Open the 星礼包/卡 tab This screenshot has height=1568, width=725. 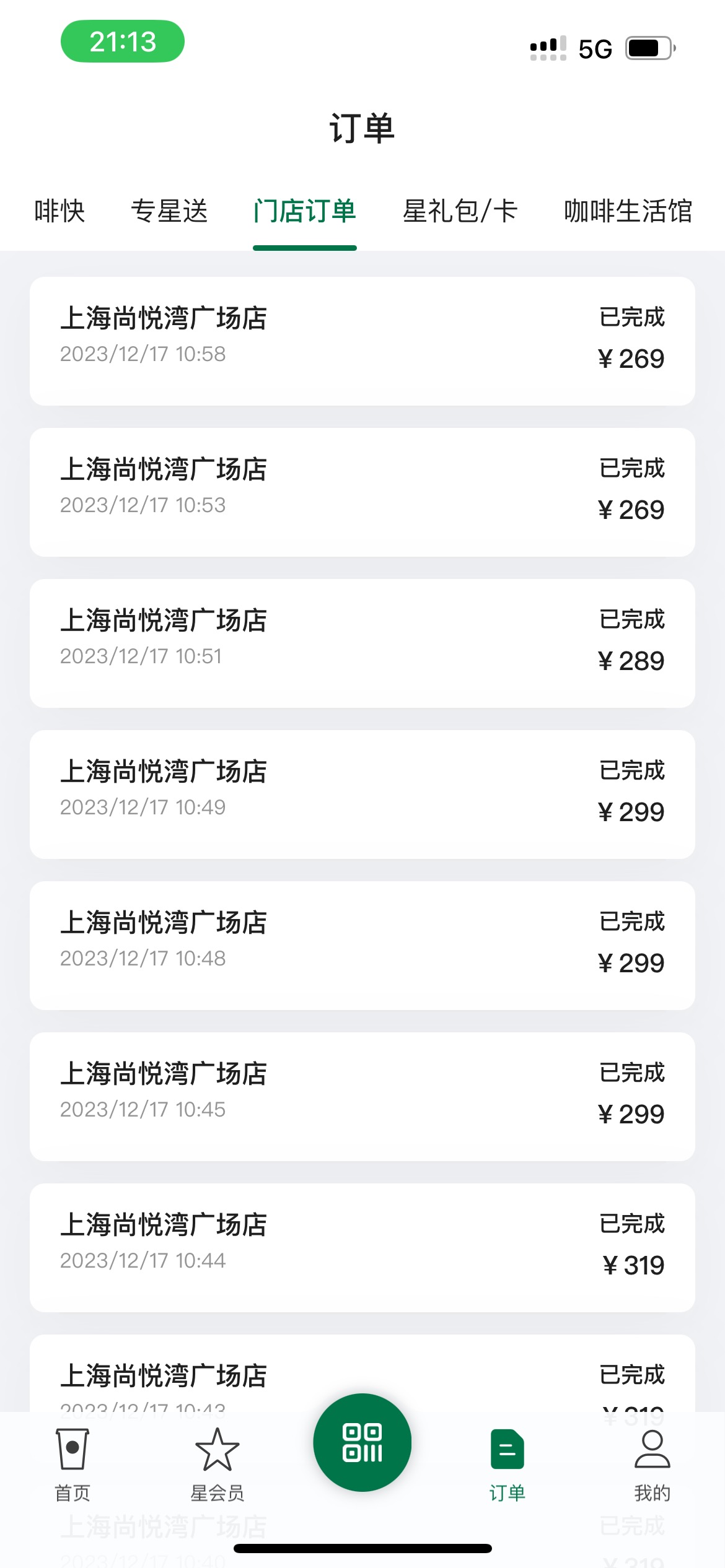coord(460,211)
